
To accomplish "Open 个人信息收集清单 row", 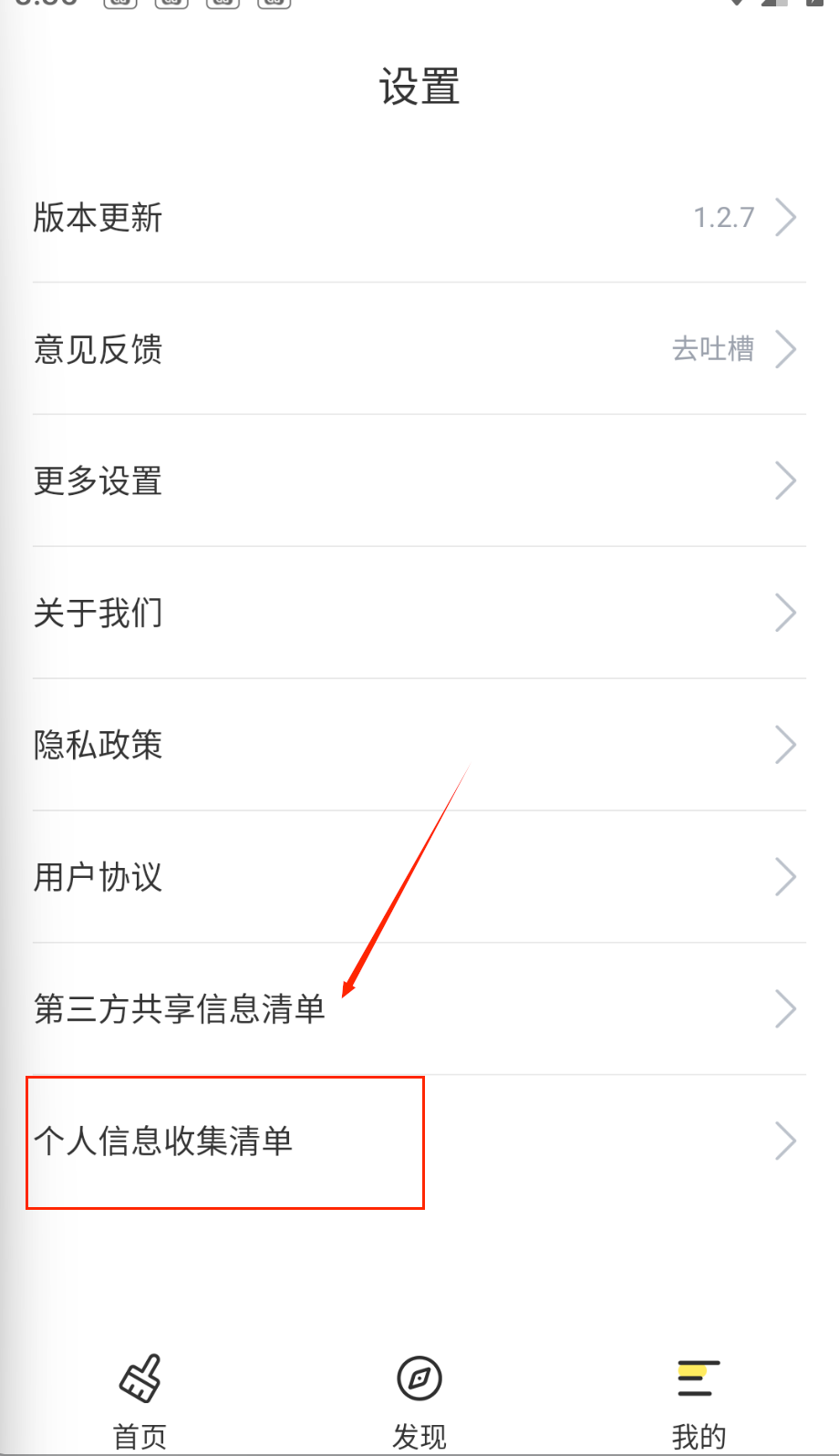I will click(419, 1141).
